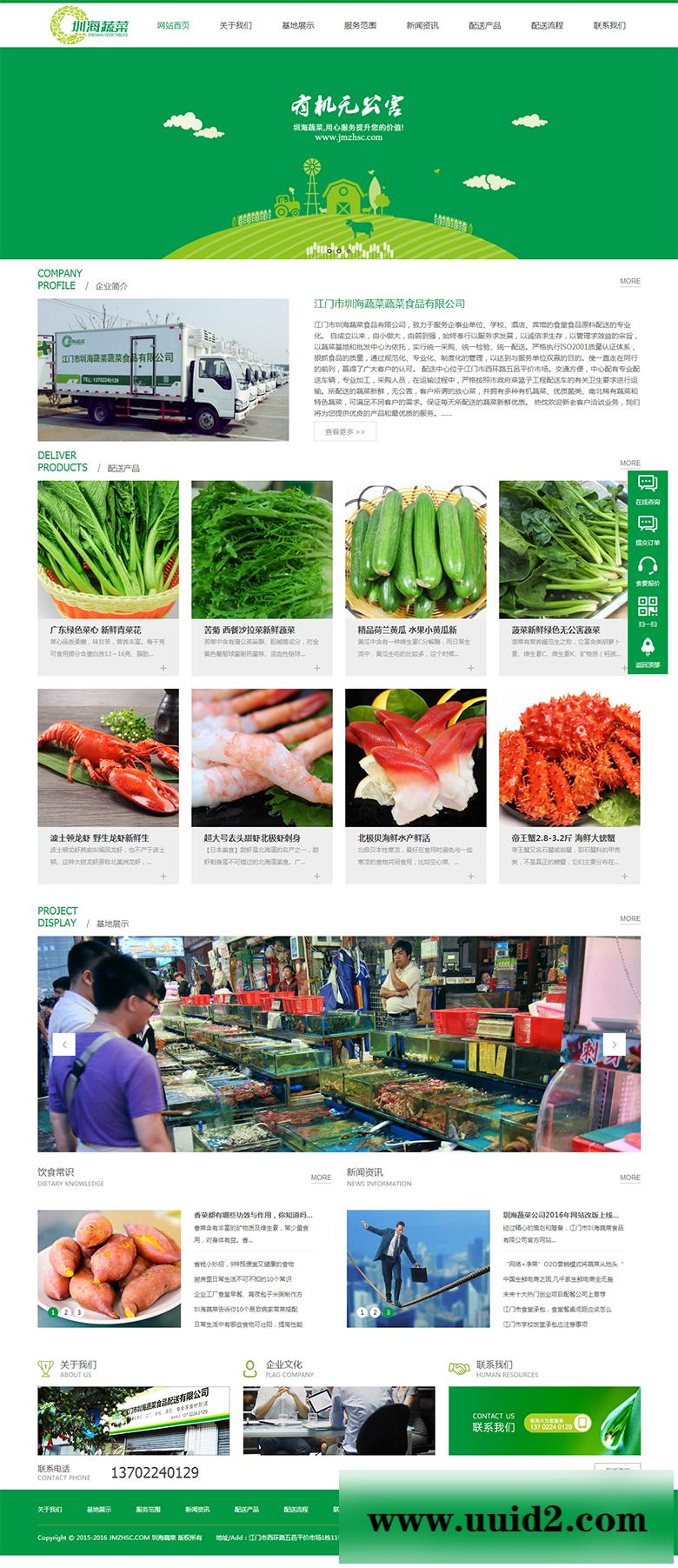Image resolution: width=678 pixels, height=1568 pixels.
Task: Open news 圳海蔬菜公司2016年网站改版上线
Action: (561, 1215)
